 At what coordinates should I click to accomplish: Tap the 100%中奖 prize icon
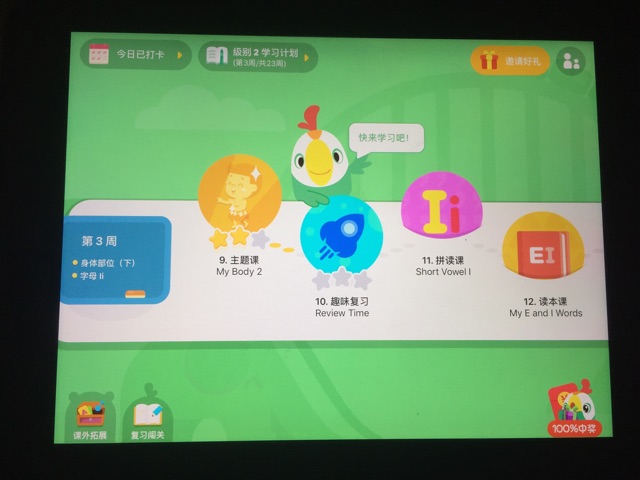coord(574,410)
